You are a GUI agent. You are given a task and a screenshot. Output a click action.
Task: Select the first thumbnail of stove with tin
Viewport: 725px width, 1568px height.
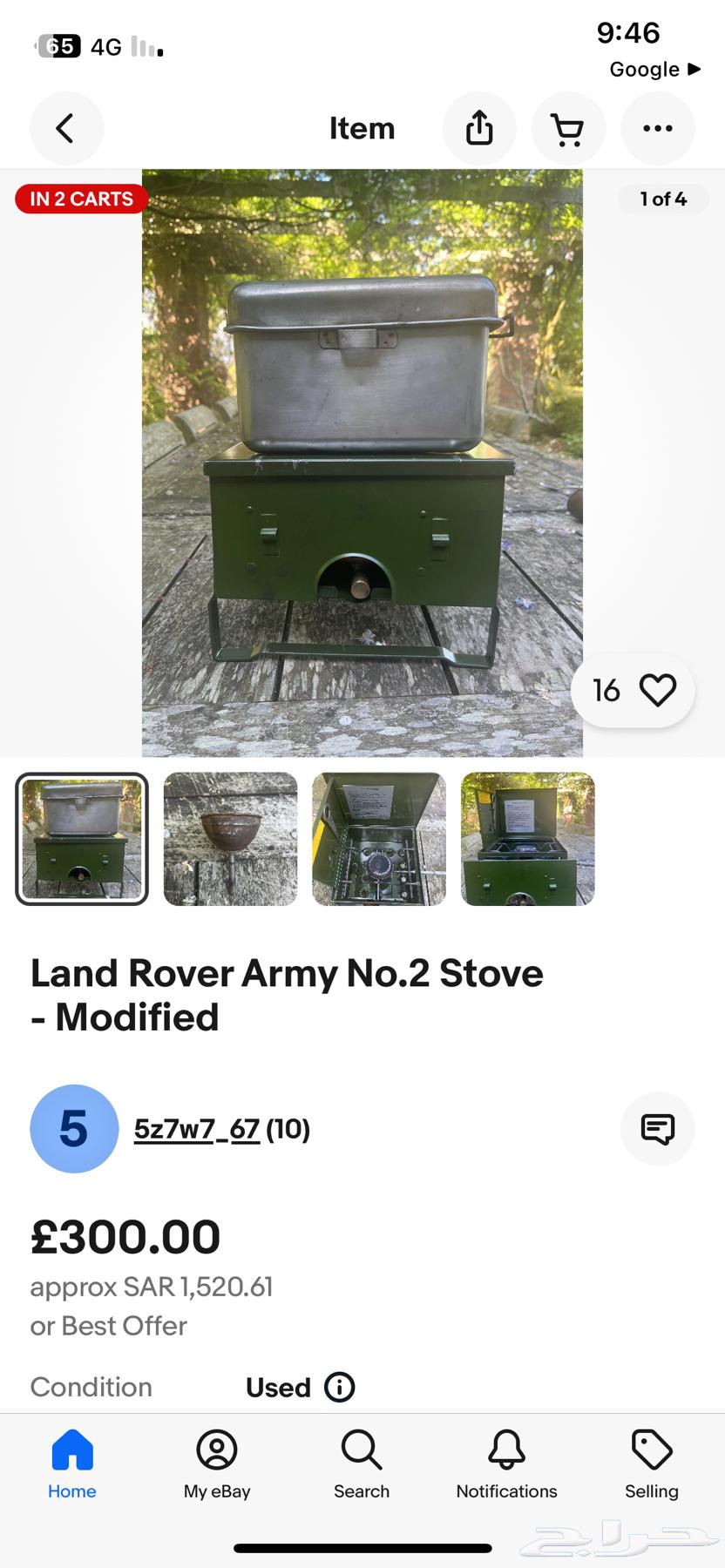pyautogui.click(x=82, y=839)
